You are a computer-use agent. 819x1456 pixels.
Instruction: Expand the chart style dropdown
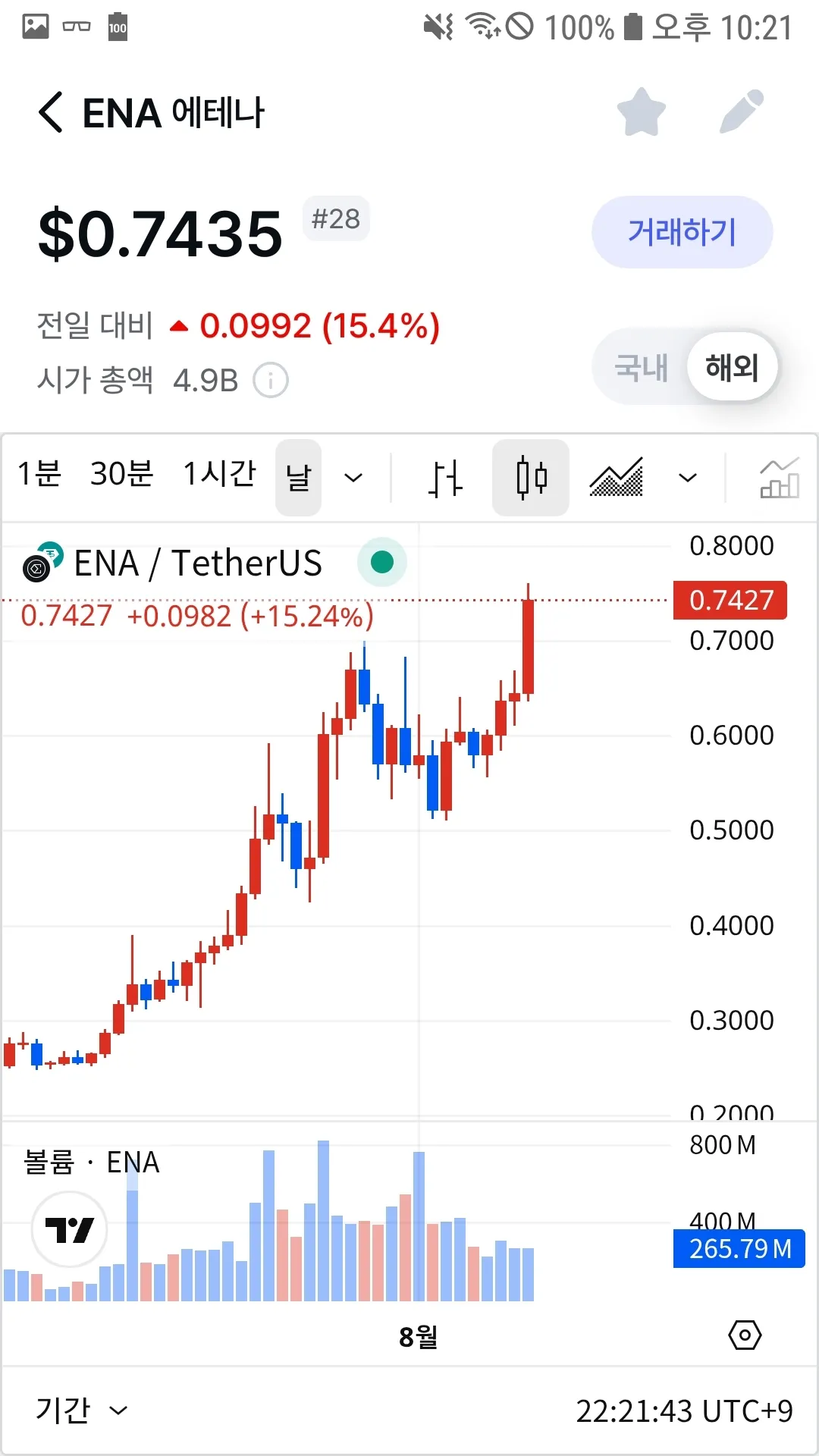point(687,478)
